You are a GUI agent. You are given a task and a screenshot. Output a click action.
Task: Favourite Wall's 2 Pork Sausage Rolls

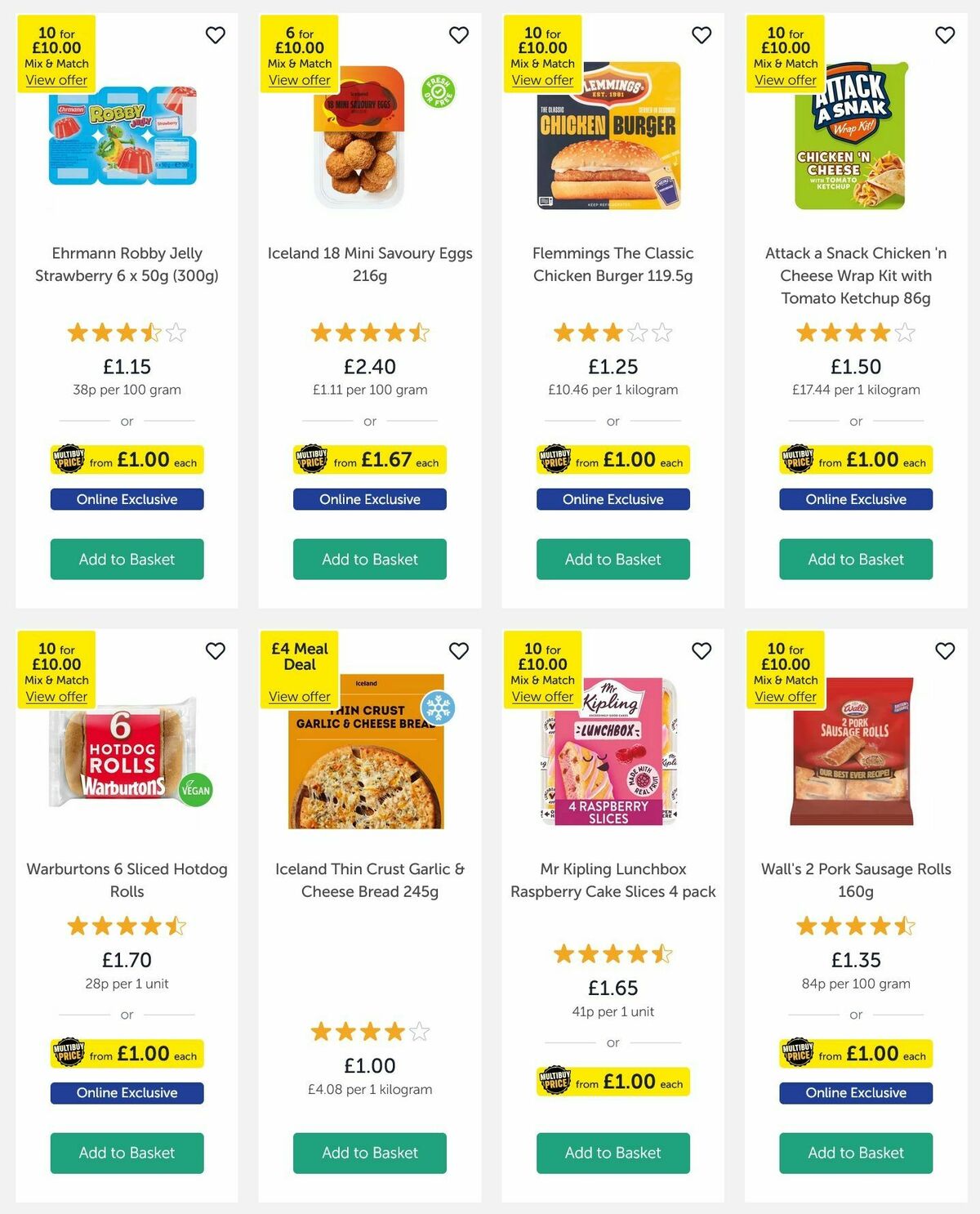[x=943, y=652]
